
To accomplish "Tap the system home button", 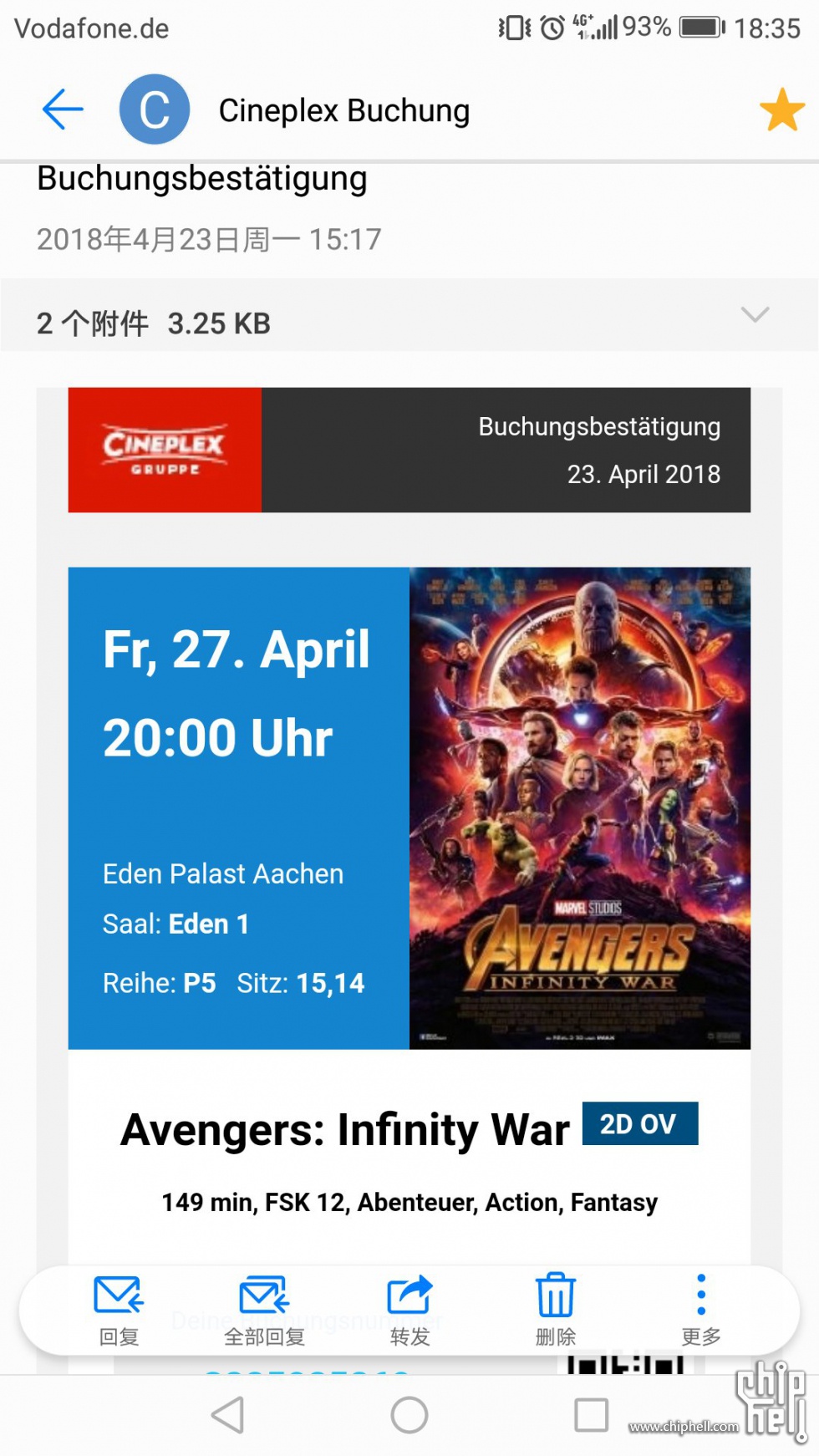I will point(409,1415).
